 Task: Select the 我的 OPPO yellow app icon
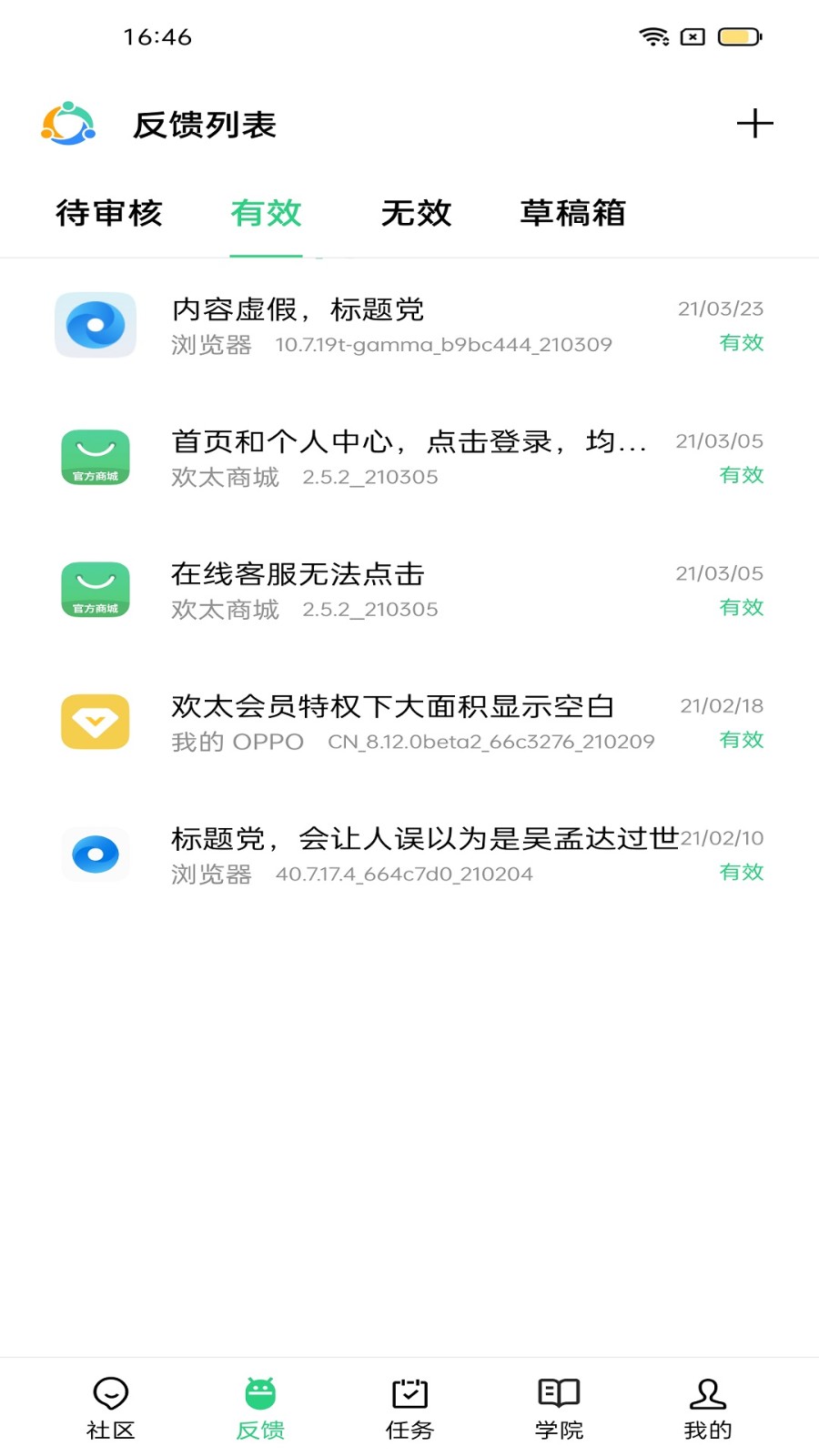95,722
